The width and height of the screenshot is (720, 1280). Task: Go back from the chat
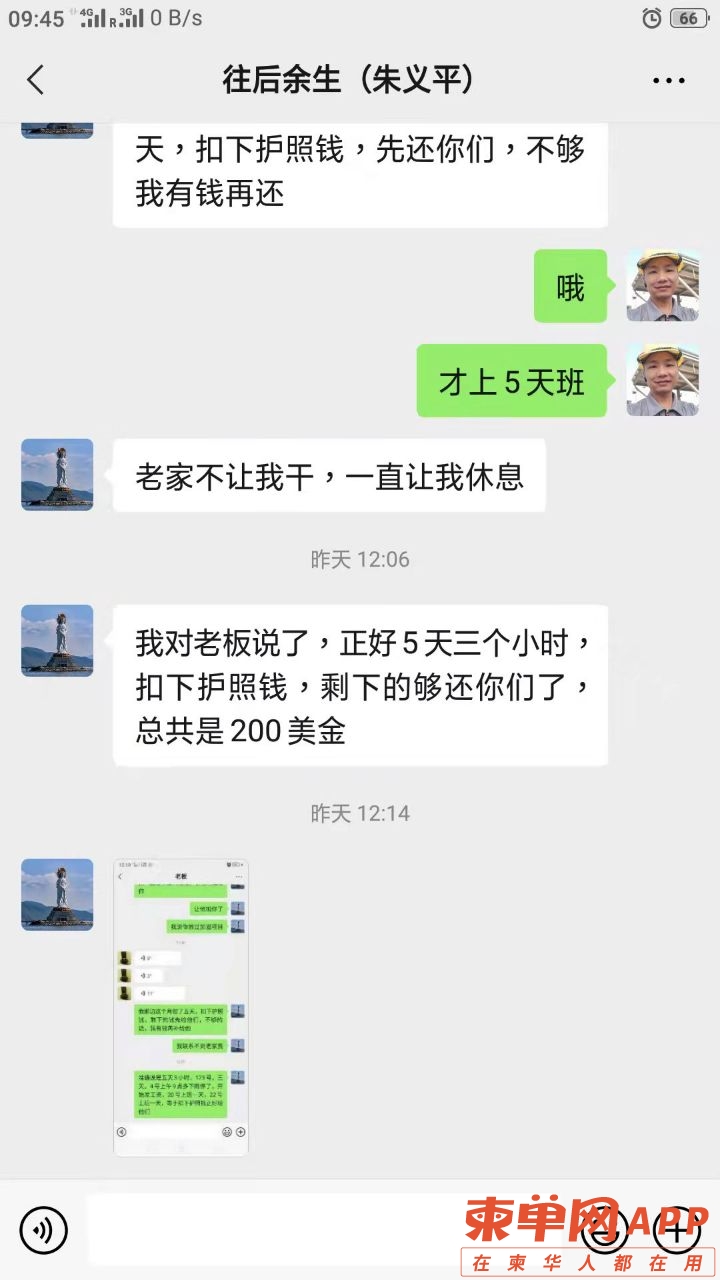coord(36,80)
